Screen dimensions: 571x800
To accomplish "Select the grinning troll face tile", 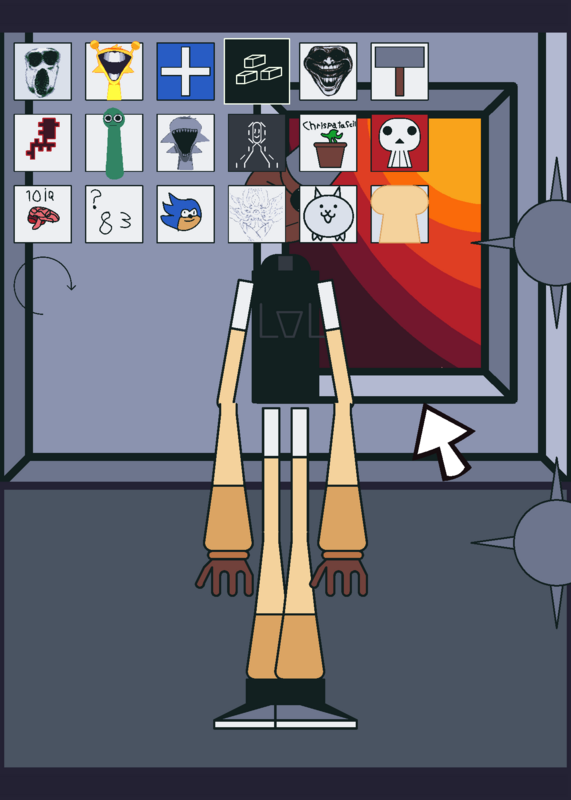I will point(328,71).
